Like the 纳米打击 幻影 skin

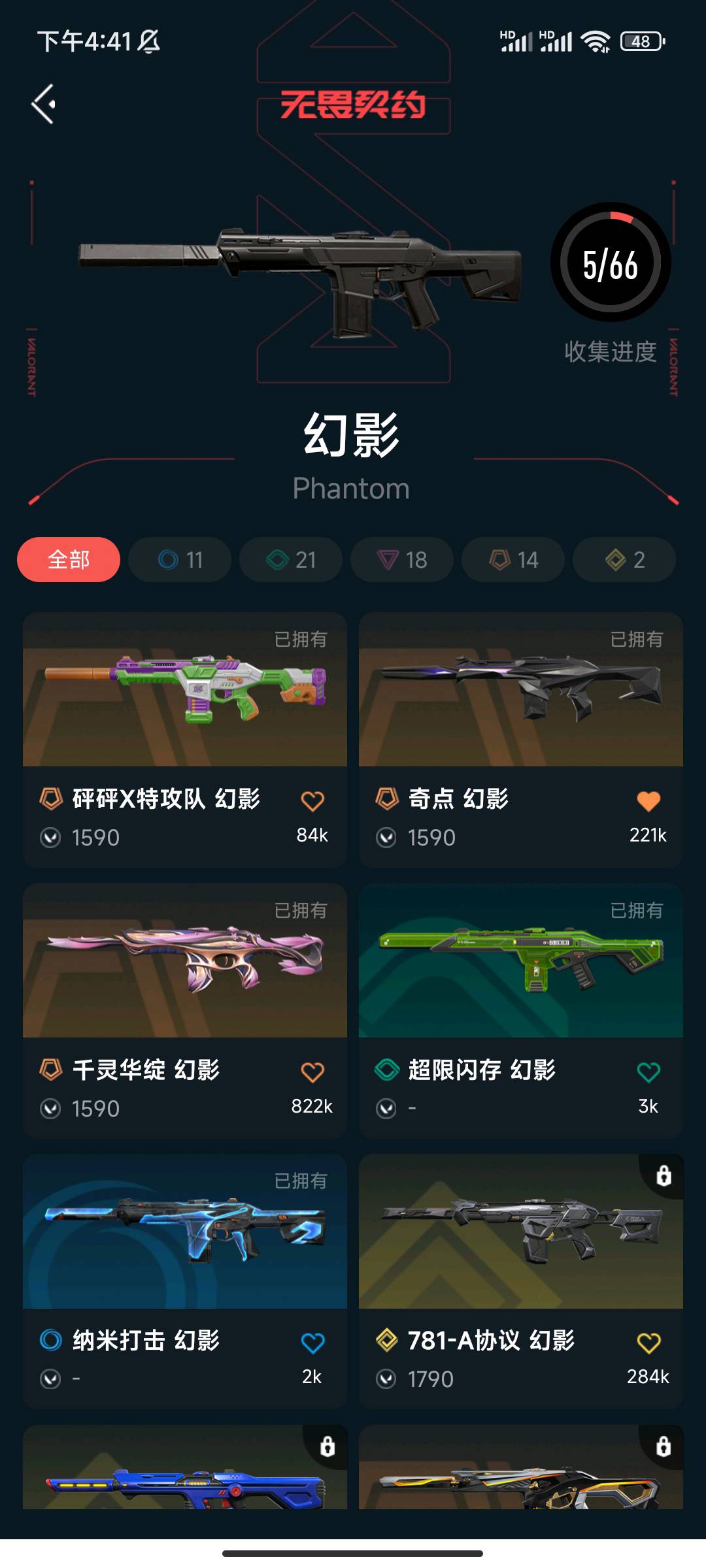click(x=312, y=1343)
